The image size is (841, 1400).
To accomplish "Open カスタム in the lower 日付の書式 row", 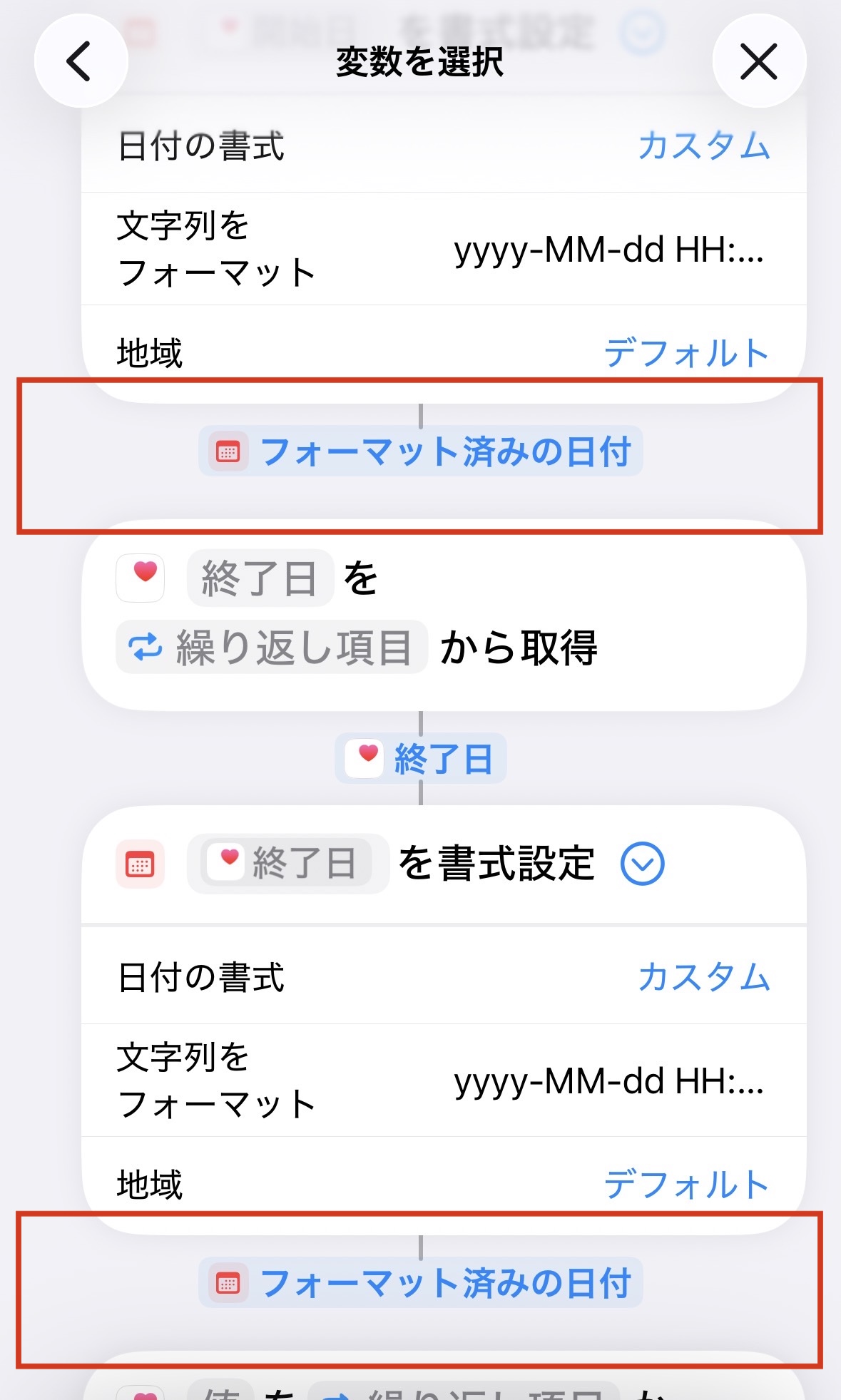I will [x=703, y=977].
